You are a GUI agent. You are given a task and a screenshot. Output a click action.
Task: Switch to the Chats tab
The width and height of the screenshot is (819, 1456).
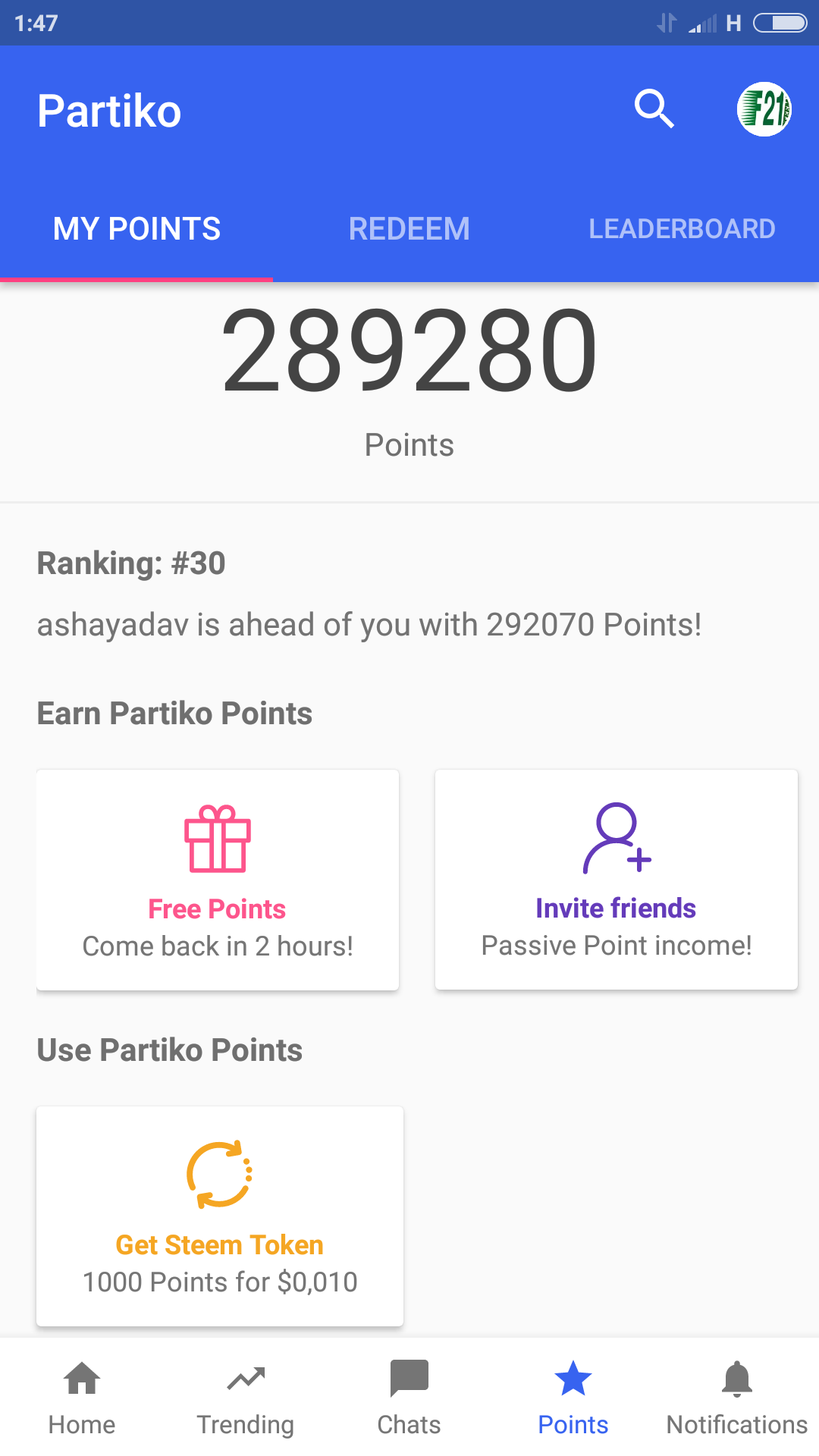pos(409,1398)
